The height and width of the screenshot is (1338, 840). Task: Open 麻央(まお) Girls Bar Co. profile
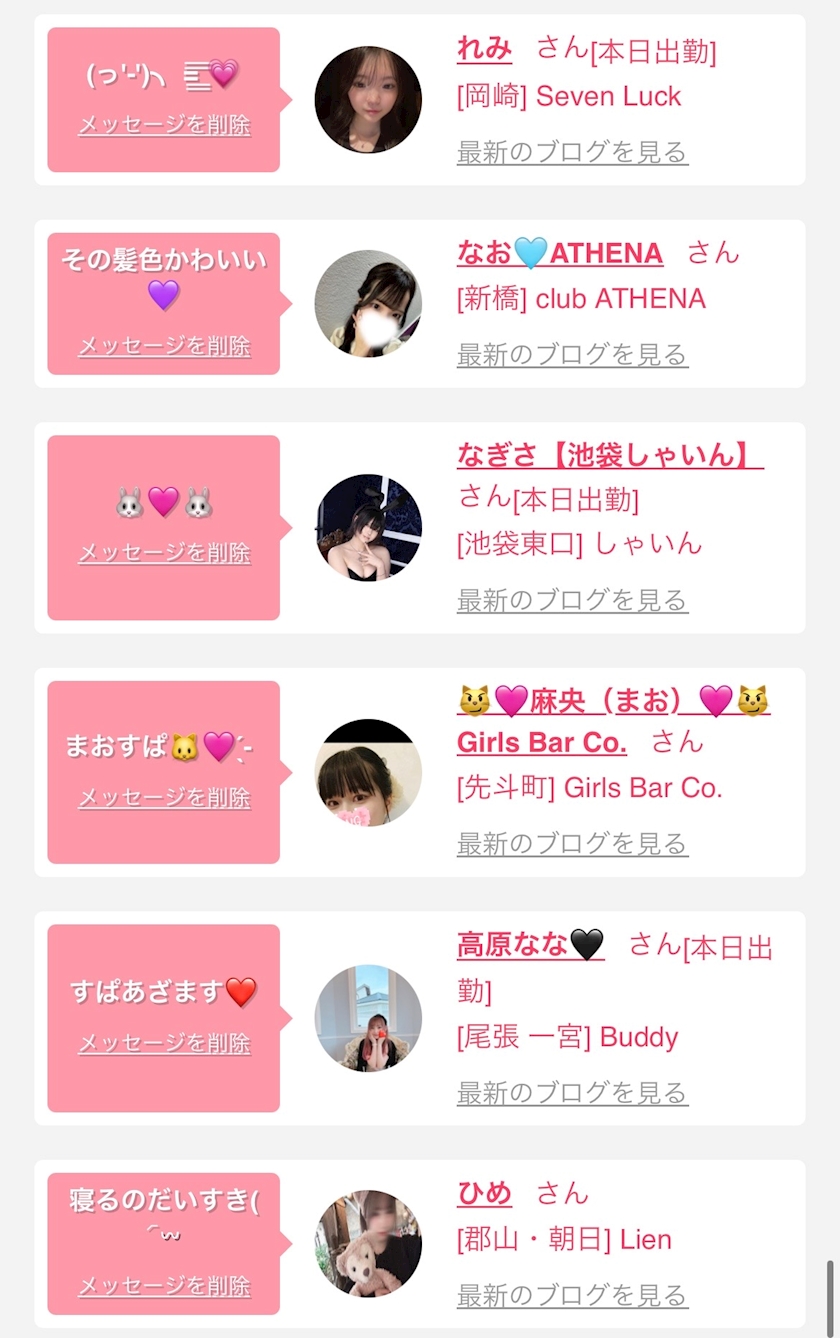[613, 721]
